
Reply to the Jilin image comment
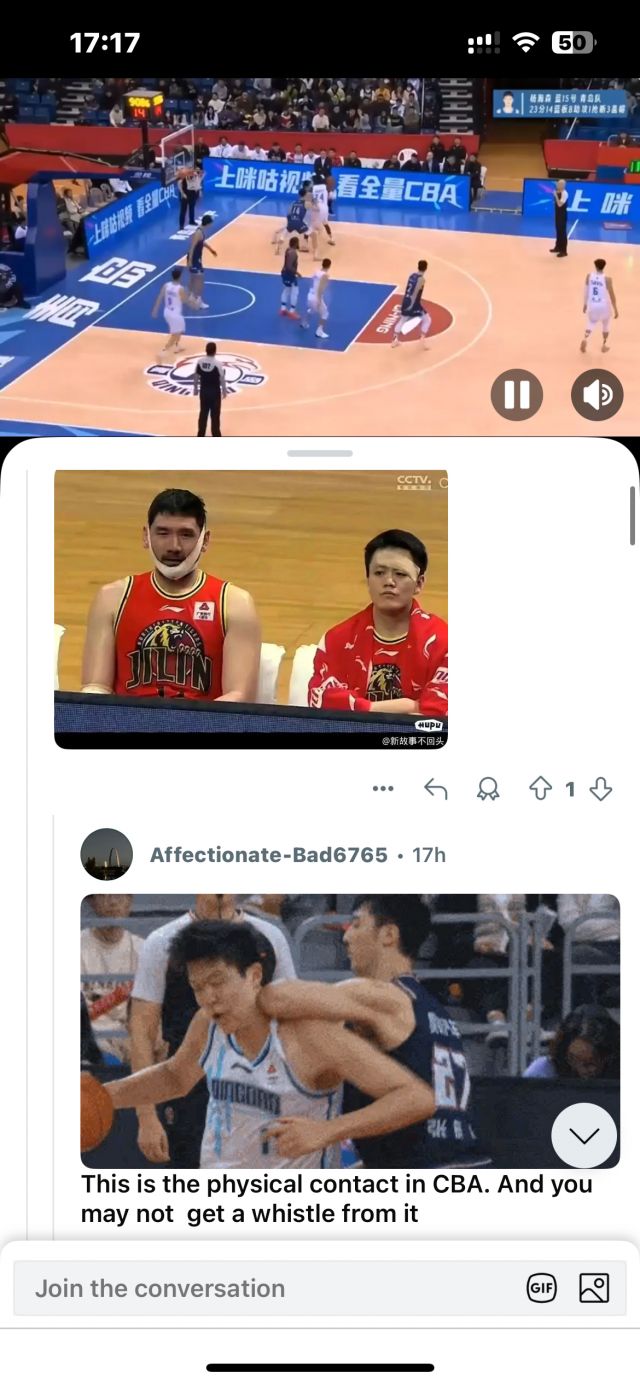coord(435,789)
